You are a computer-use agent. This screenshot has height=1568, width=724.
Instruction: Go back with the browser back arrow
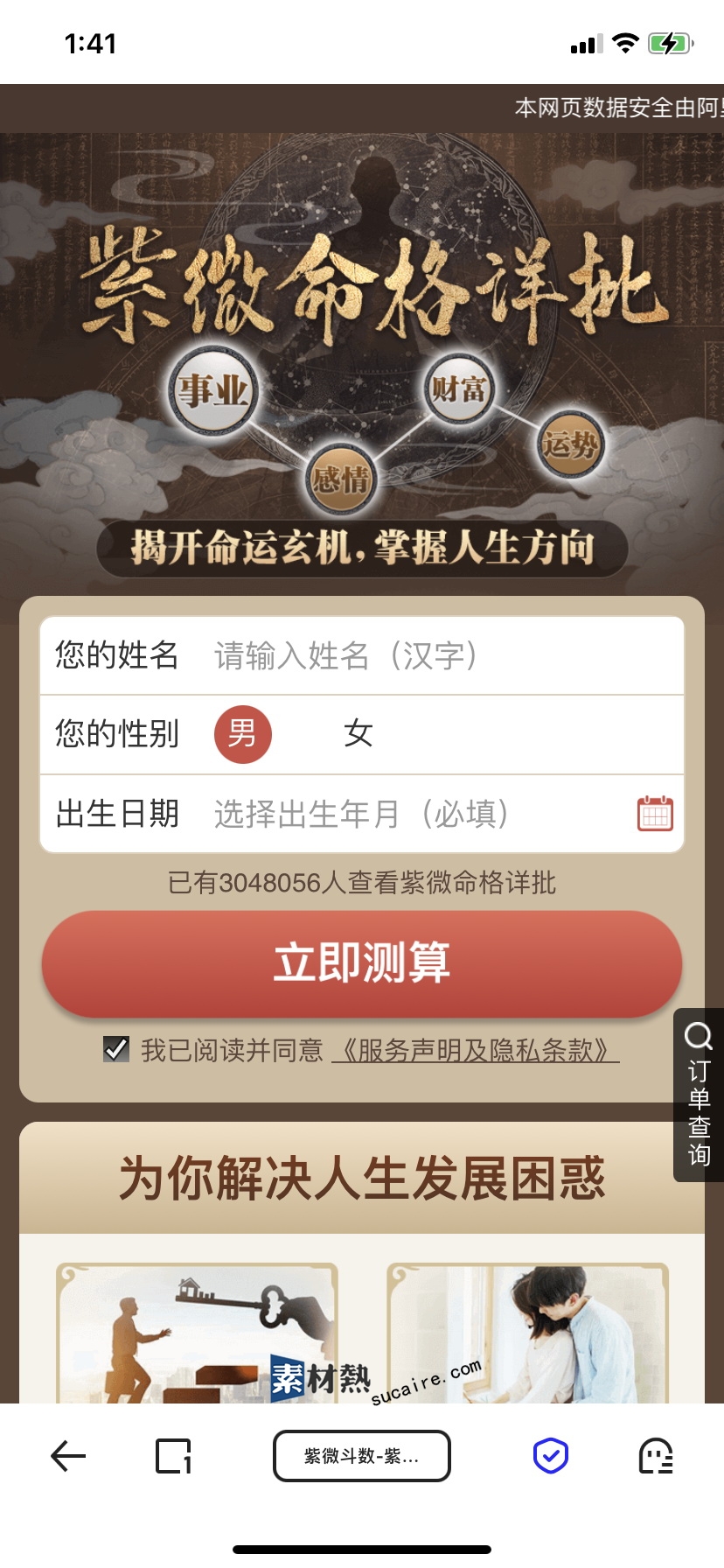68,1456
